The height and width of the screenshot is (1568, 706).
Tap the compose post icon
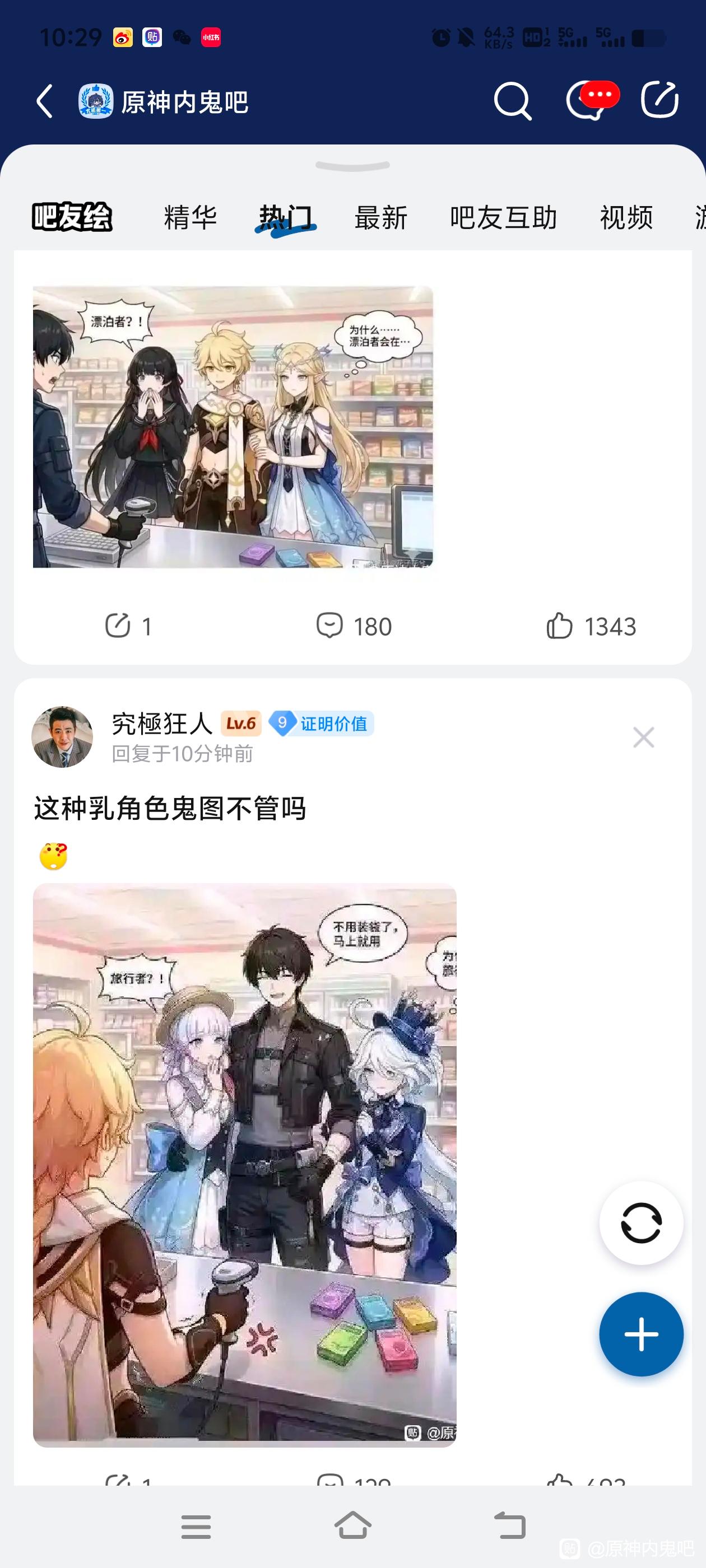click(x=659, y=99)
